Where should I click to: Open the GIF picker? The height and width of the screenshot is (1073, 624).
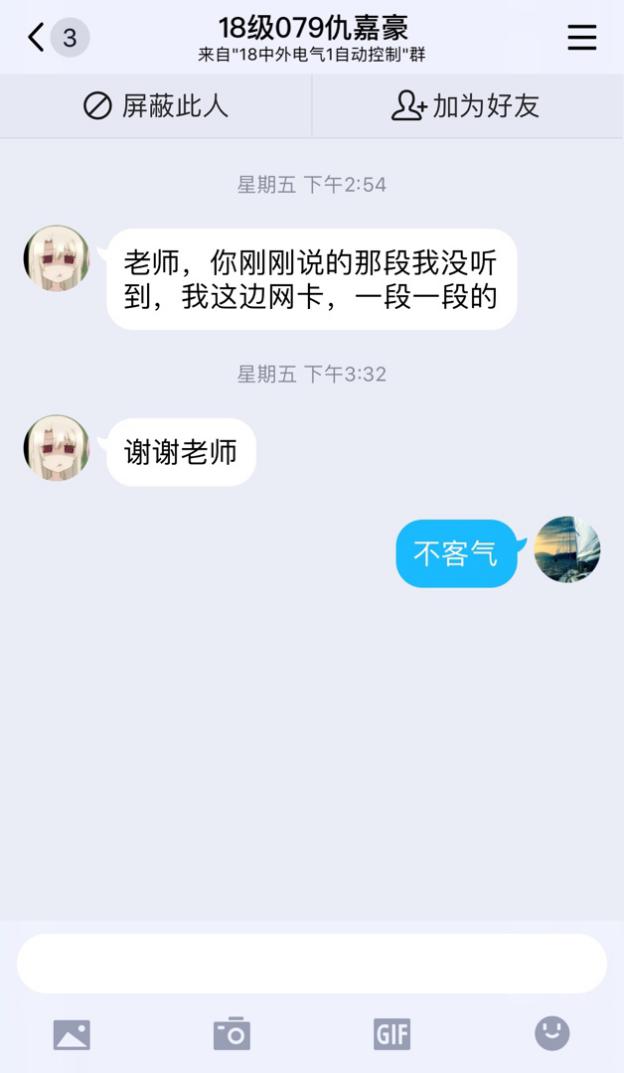pyautogui.click(x=392, y=1034)
